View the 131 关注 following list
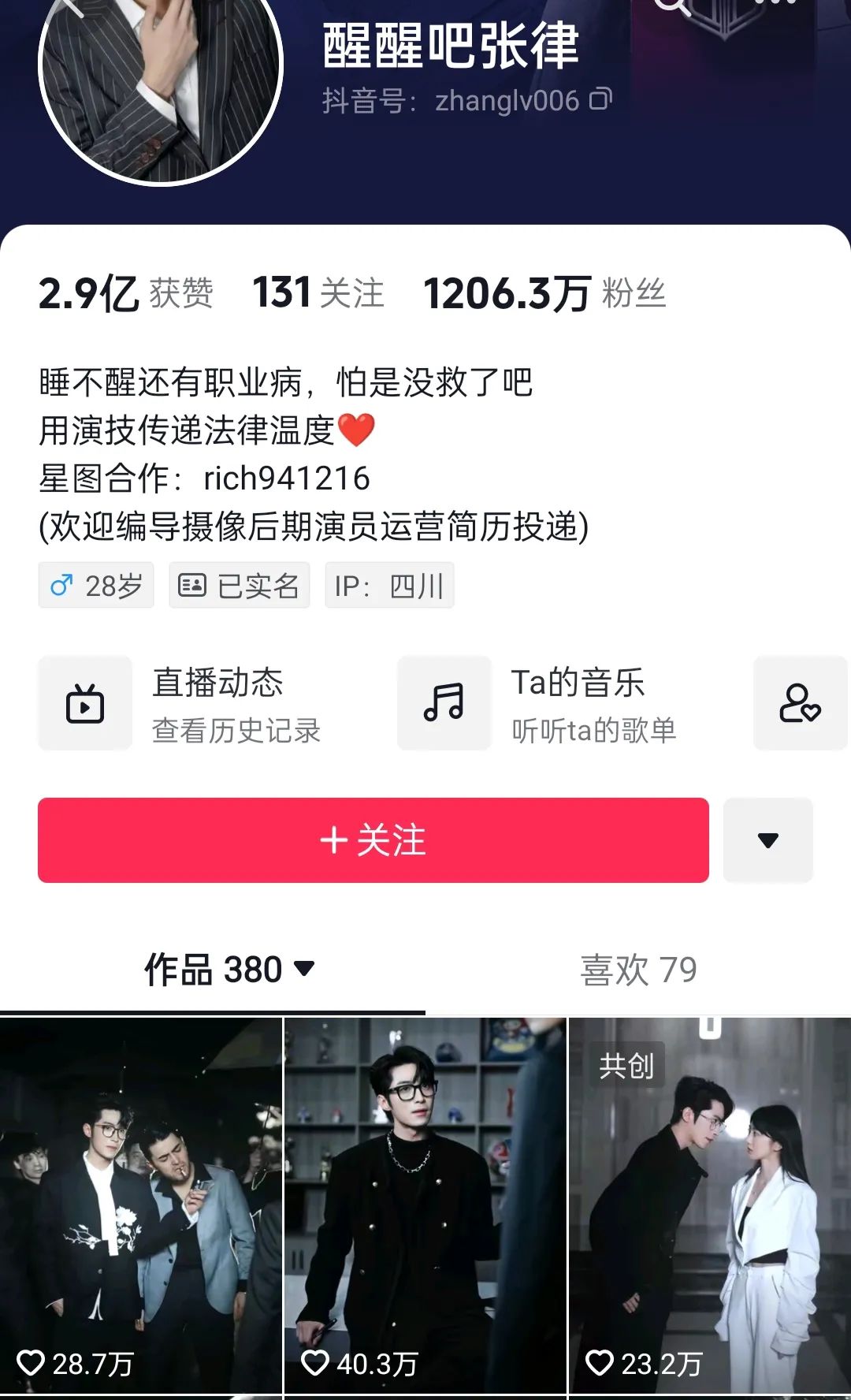The width and height of the screenshot is (851, 1400). click(x=318, y=293)
